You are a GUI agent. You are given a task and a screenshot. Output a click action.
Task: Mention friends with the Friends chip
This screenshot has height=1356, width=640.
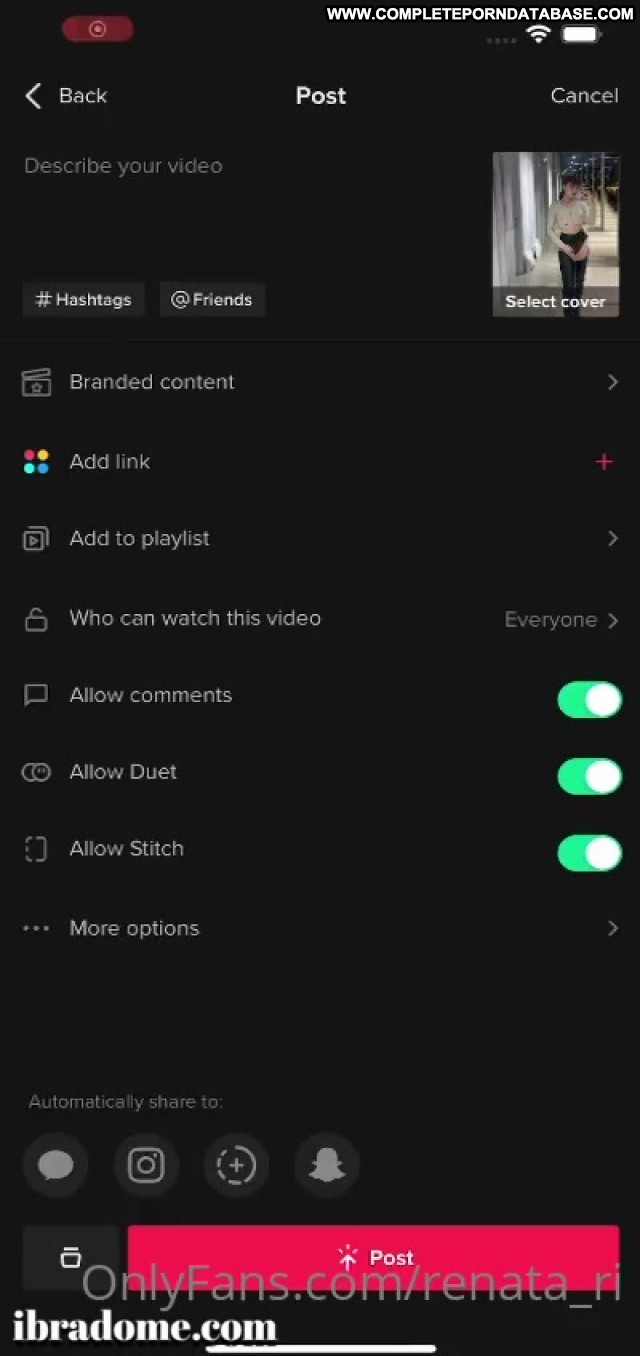[x=212, y=299]
